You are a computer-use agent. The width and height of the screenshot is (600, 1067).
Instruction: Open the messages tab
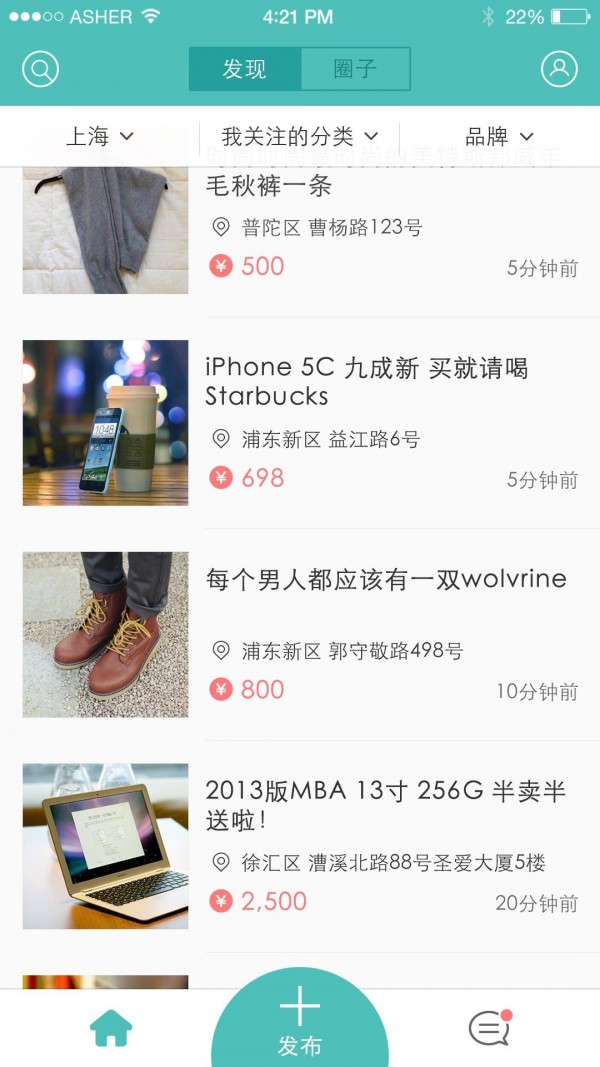[x=489, y=1028]
